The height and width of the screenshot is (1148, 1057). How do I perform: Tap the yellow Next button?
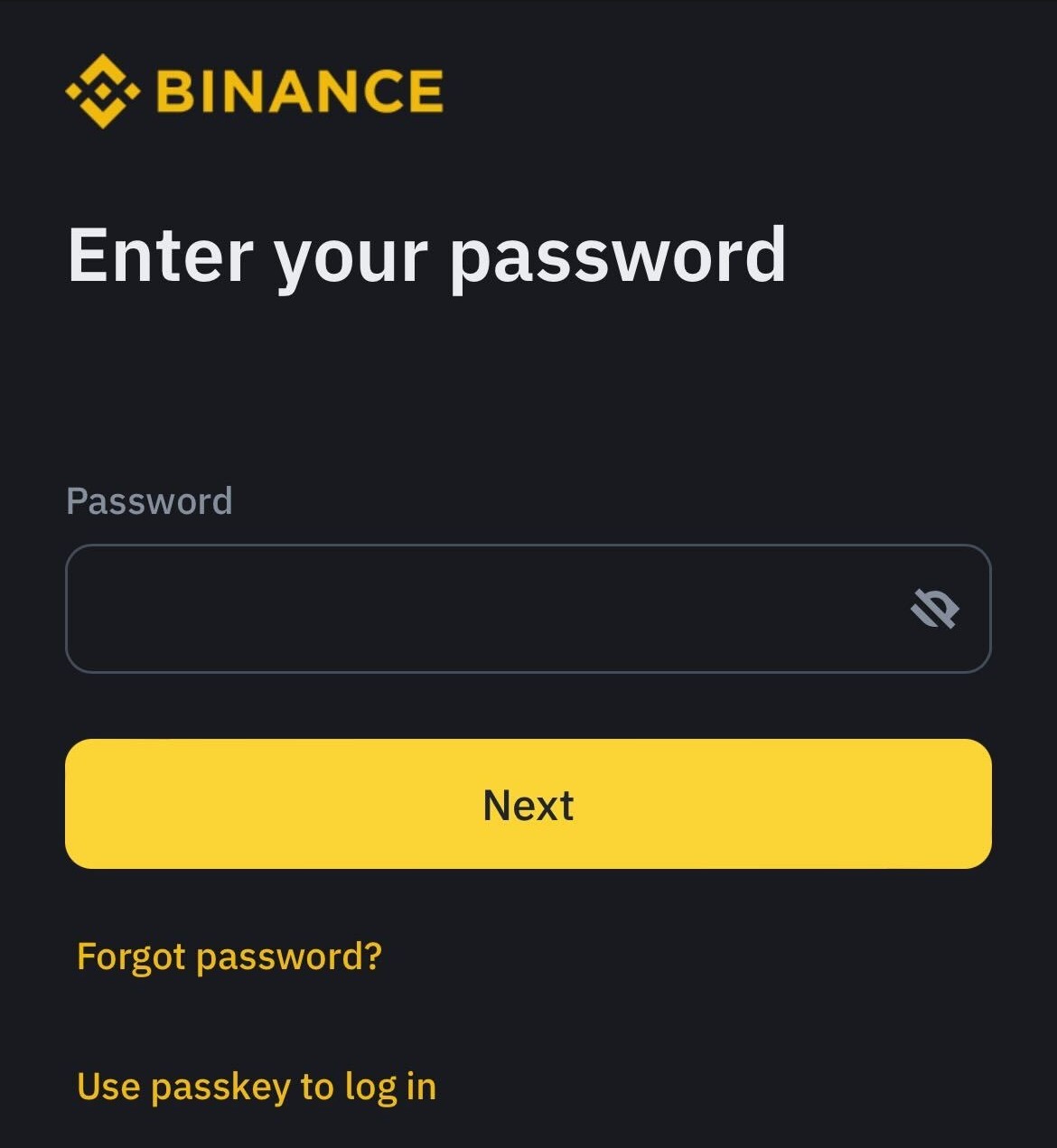click(x=528, y=804)
